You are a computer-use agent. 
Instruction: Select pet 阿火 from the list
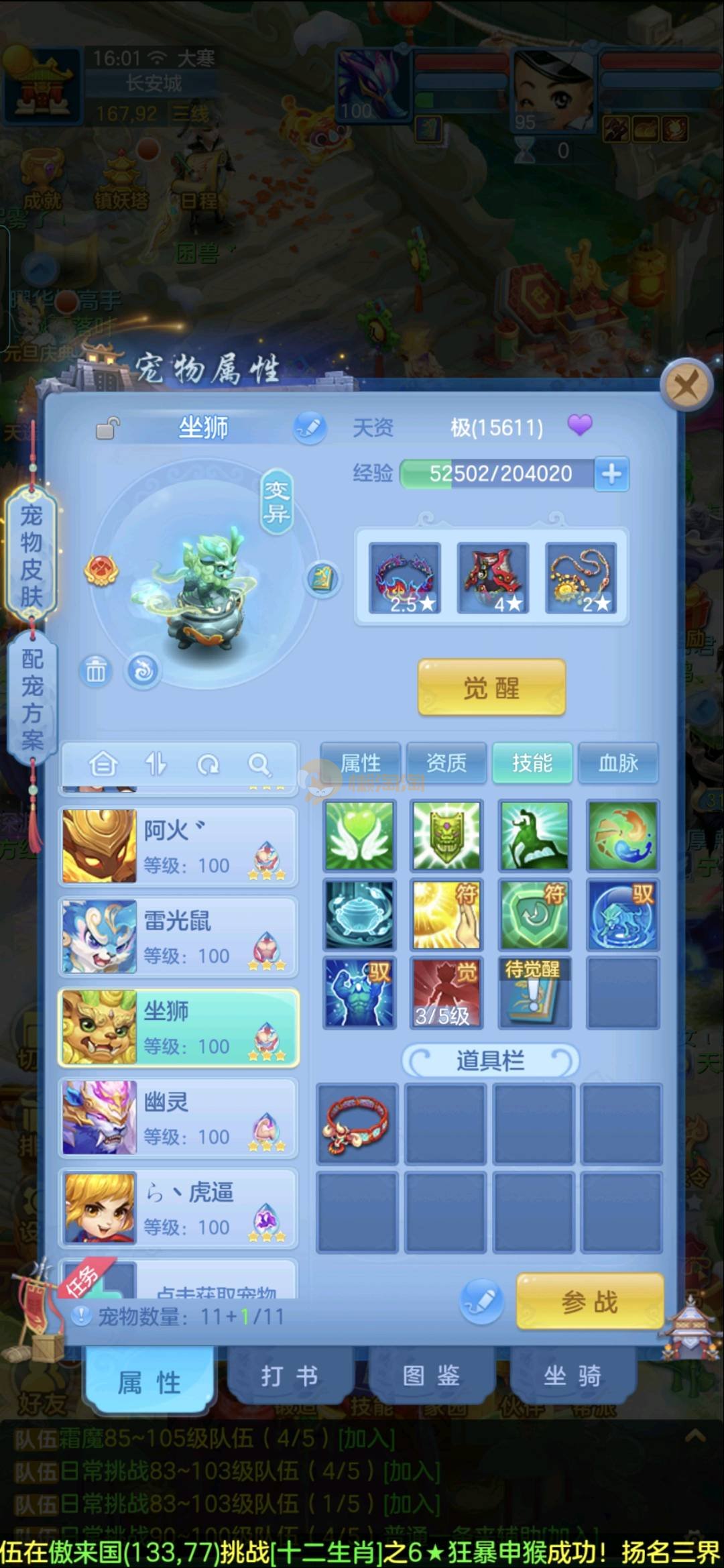(178, 847)
